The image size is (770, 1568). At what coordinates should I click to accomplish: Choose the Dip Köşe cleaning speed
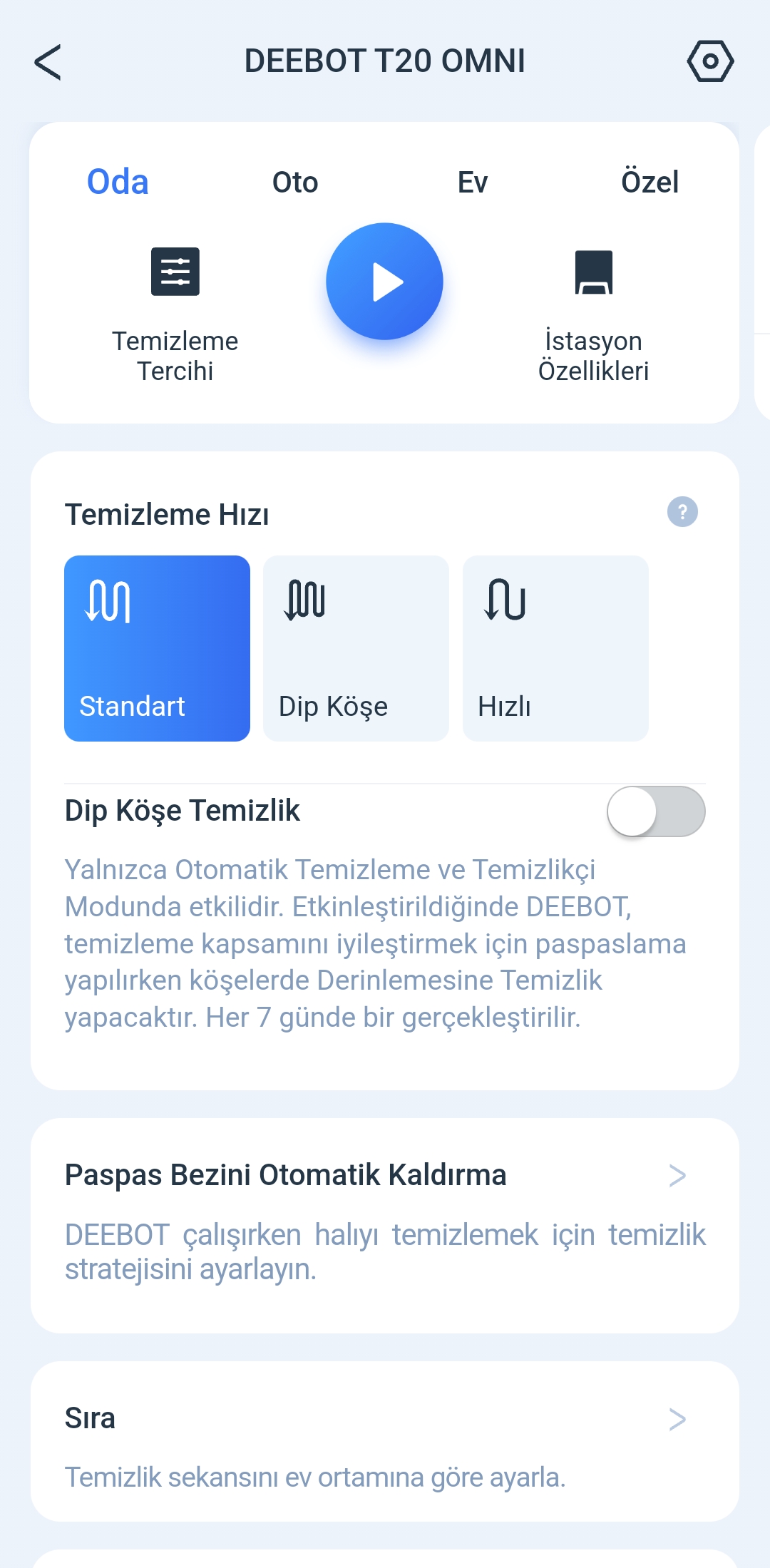(356, 648)
